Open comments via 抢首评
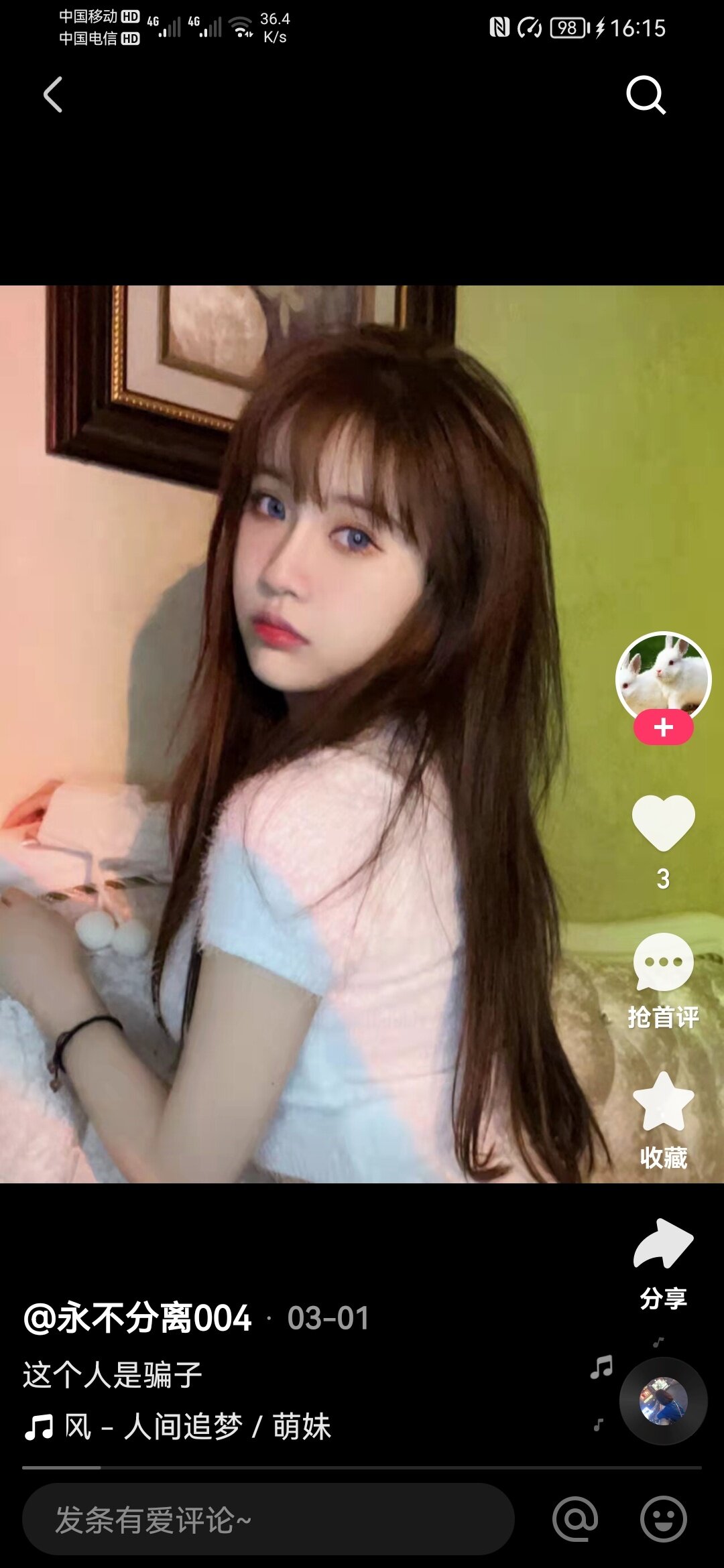724x1568 pixels. pos(663,965)
